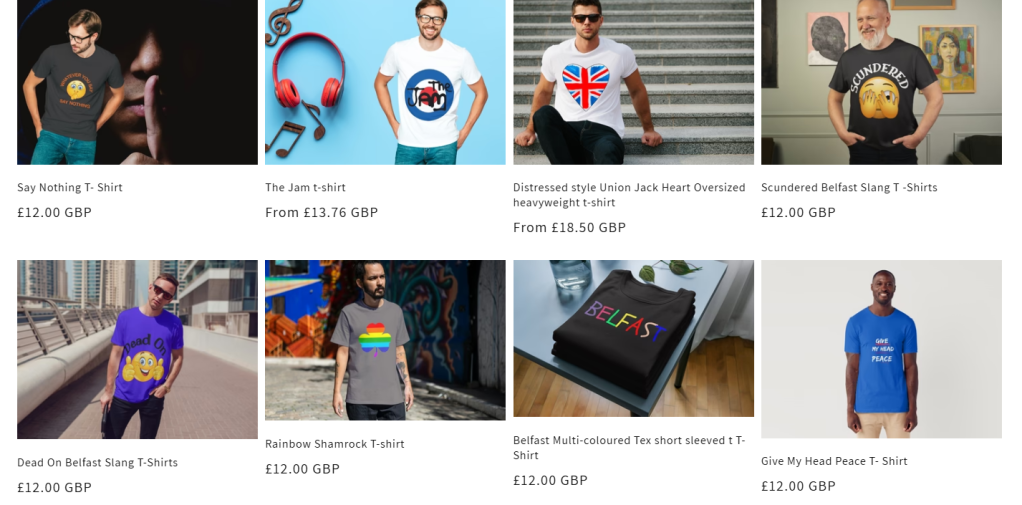Open Dead On Belfast Slang T-Shirts

click(x=97, y=462)
